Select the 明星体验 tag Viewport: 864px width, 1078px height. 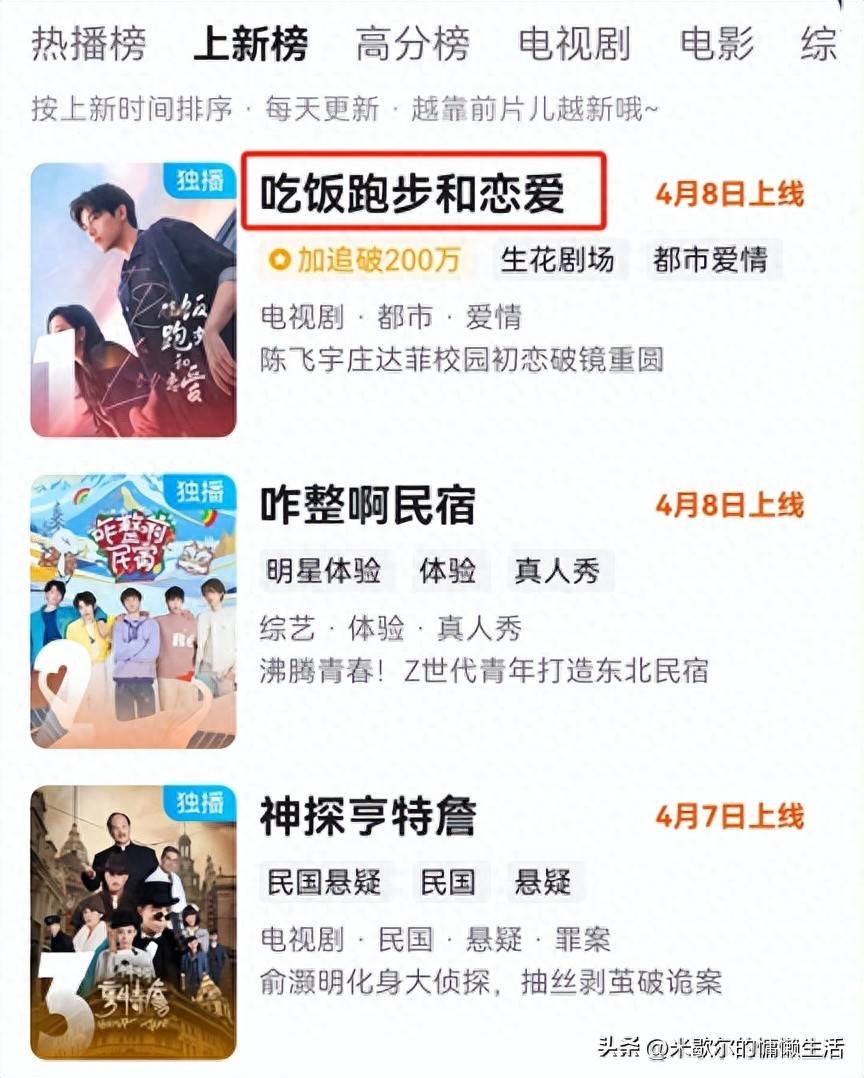(x=324, y=571)
